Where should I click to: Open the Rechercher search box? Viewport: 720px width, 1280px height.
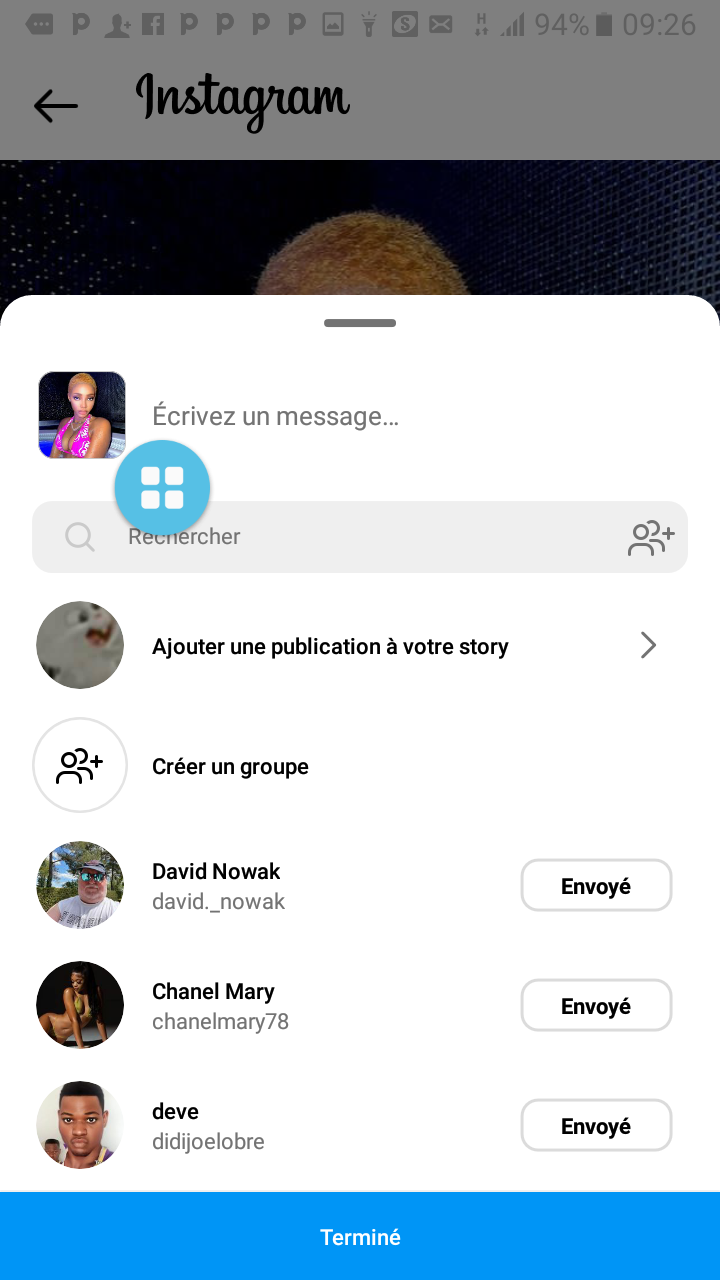point(360,537)
